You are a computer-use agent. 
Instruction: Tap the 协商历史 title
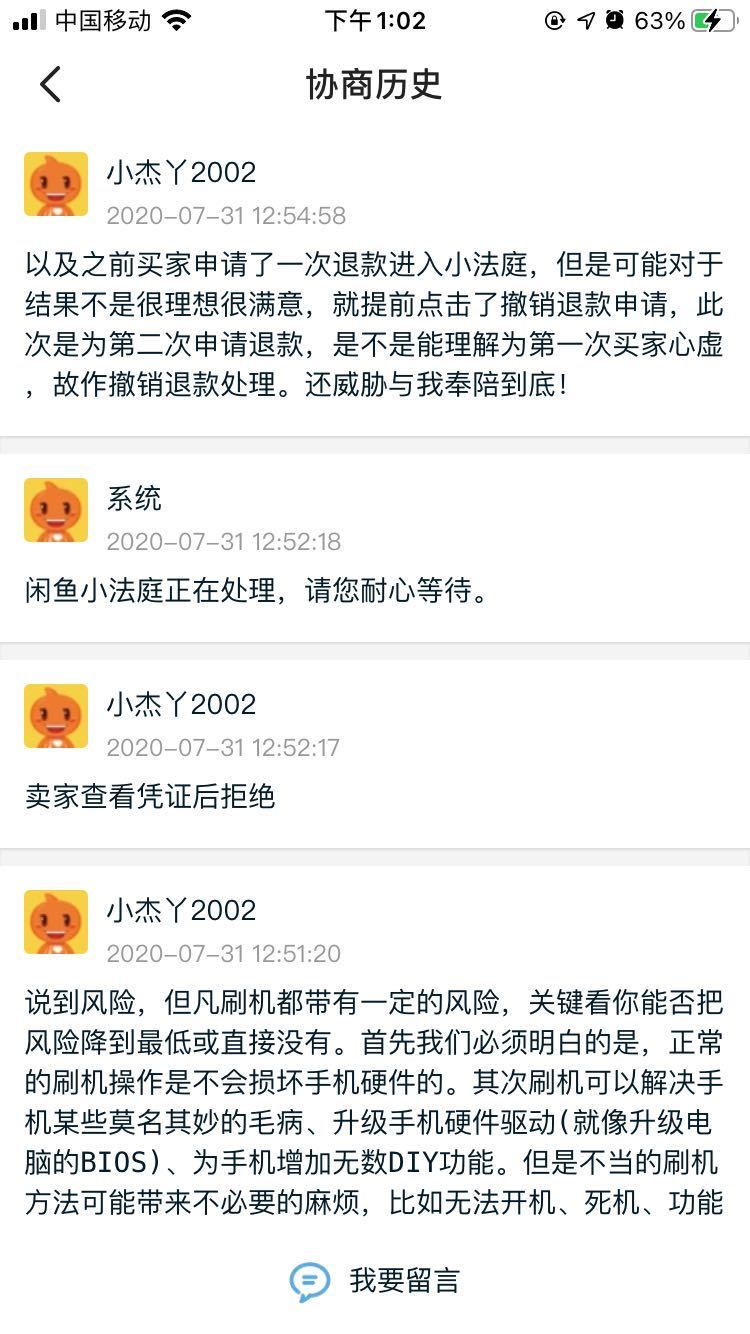tap(375, 85)
